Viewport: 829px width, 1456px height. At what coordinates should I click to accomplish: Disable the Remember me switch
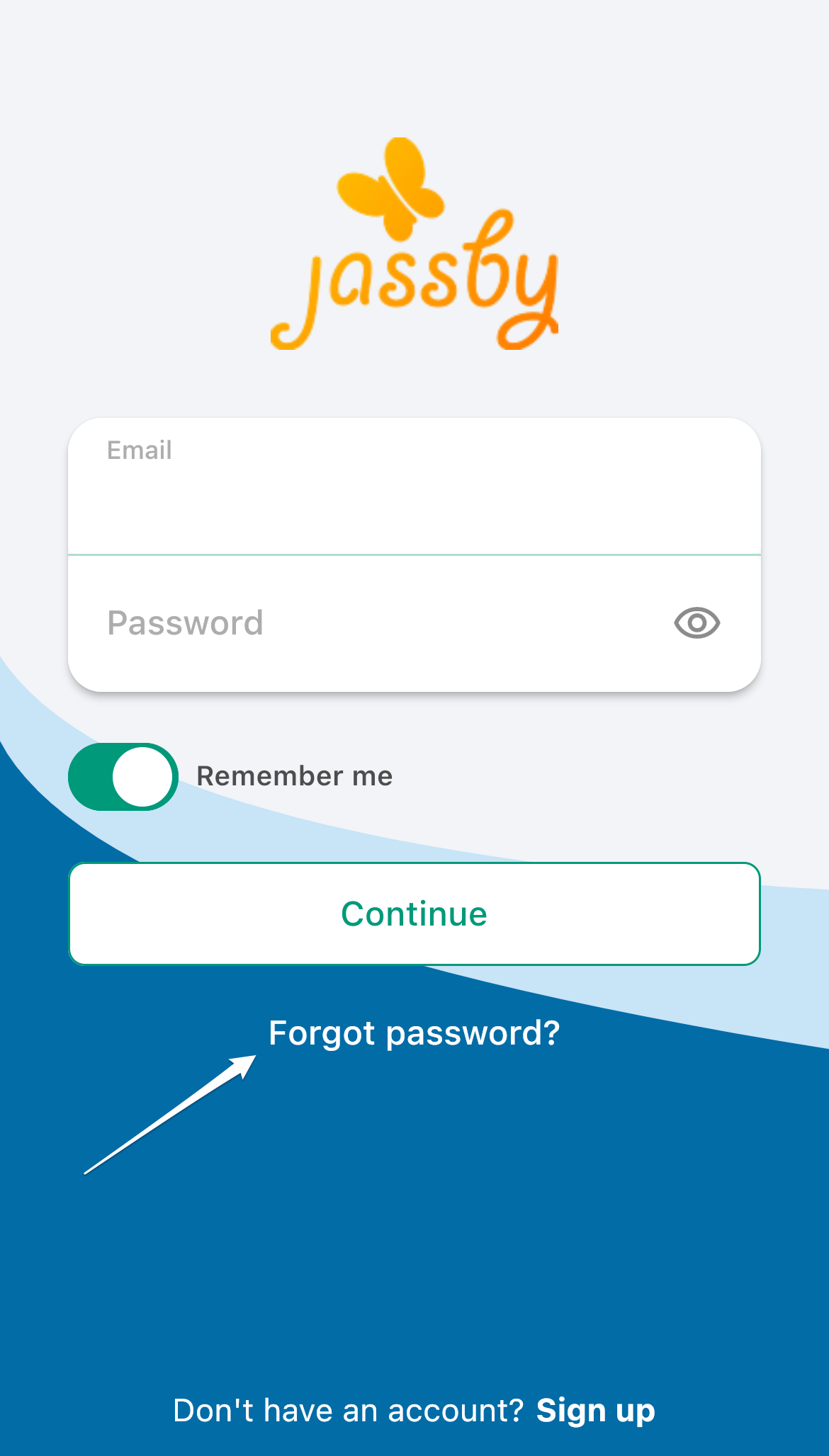click(123, 776)
